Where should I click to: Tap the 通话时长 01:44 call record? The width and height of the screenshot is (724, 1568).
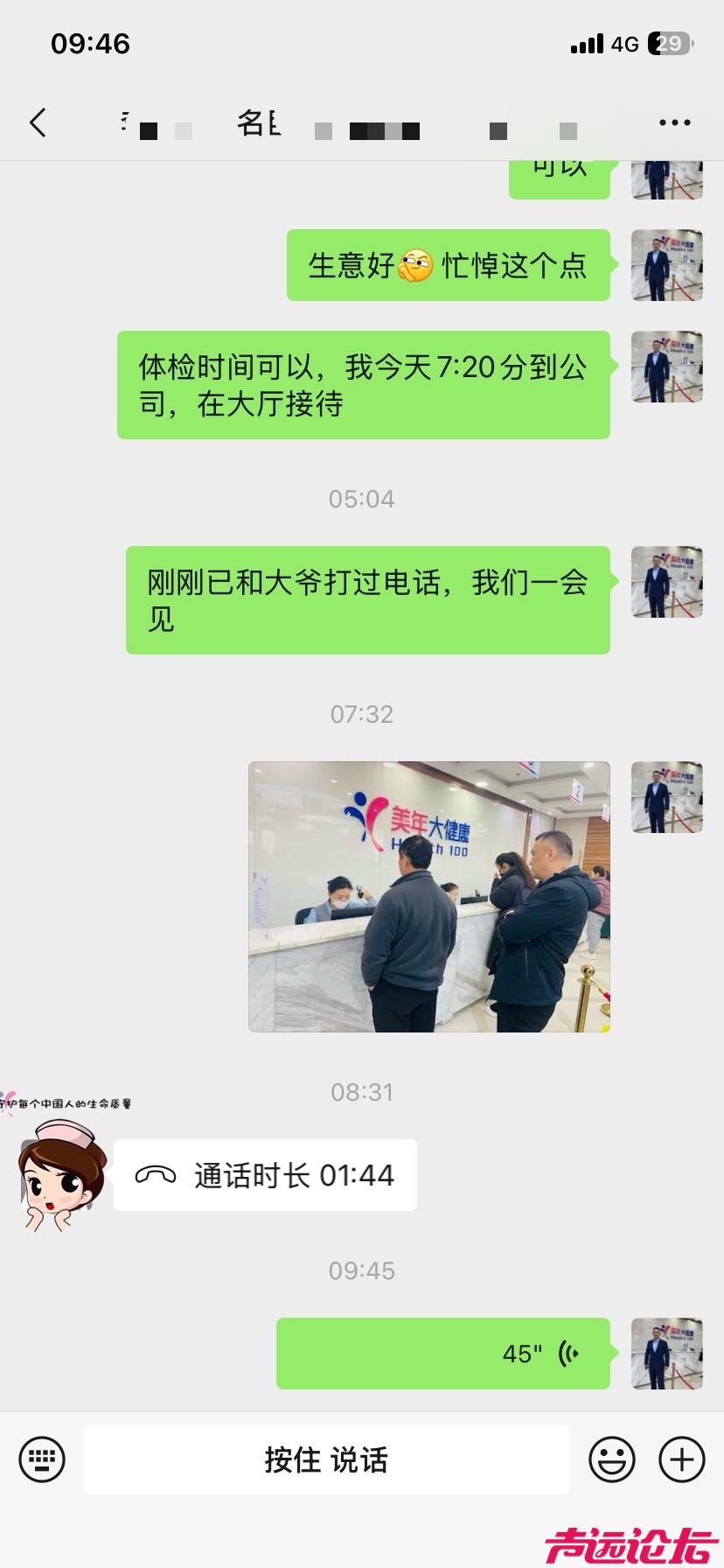(x=265, y=1175)
